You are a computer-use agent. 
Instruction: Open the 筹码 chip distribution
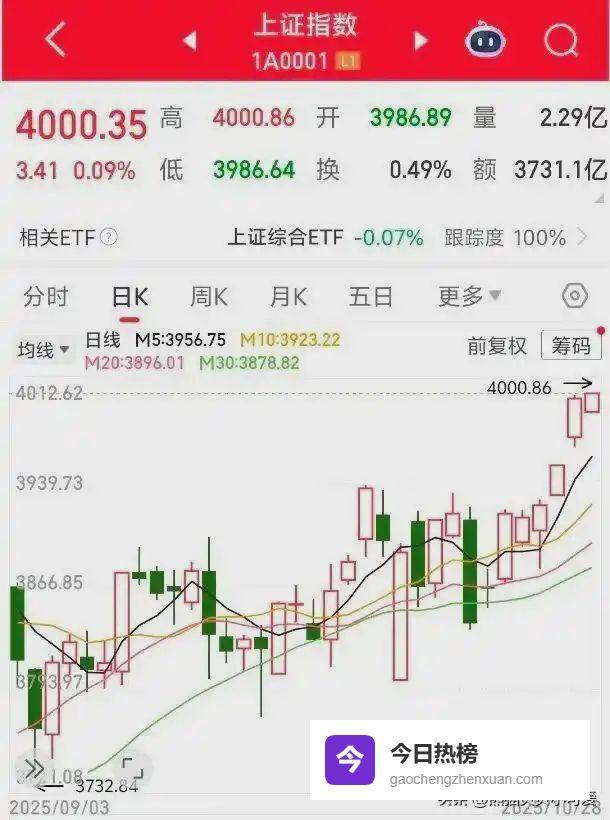(571, 346)
